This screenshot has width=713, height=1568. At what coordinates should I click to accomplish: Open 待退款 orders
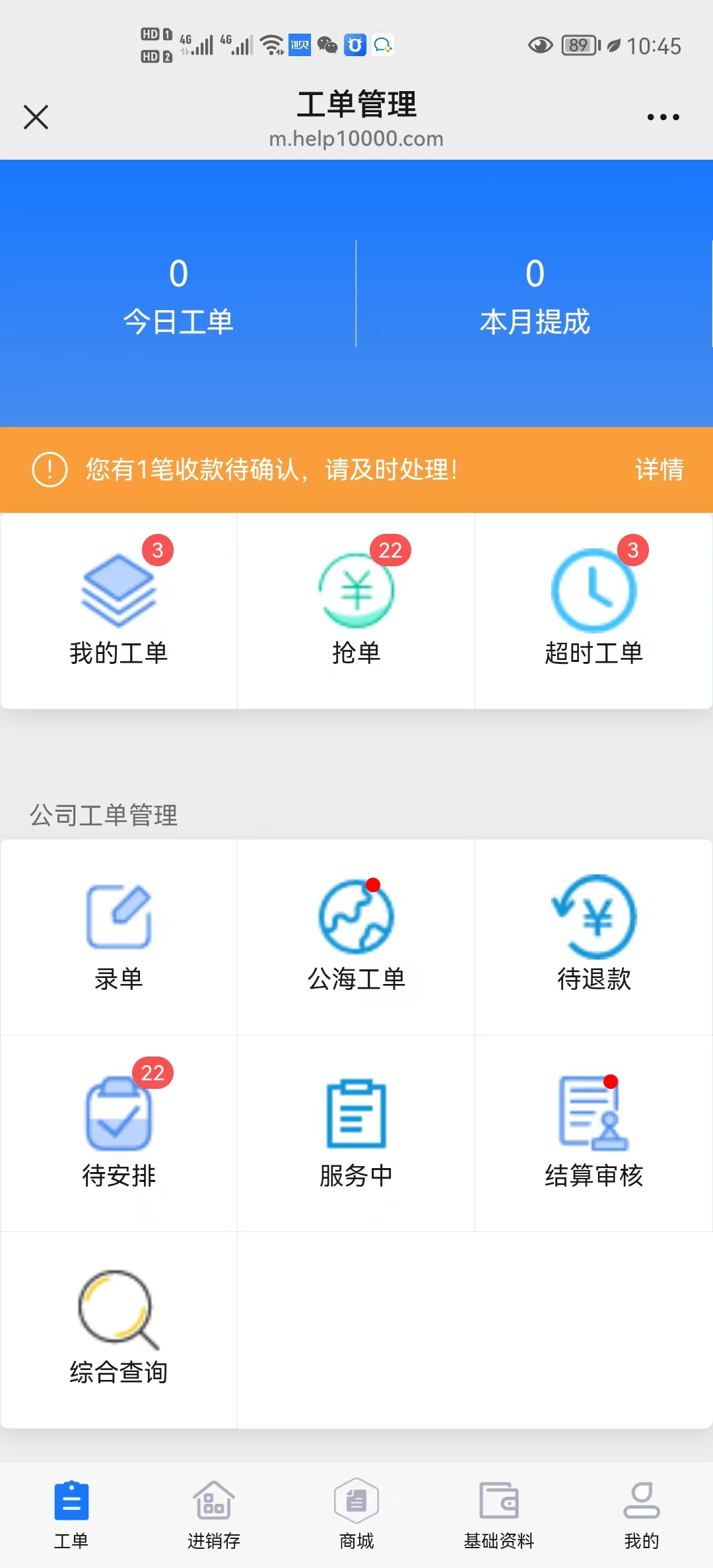(594, 936)
